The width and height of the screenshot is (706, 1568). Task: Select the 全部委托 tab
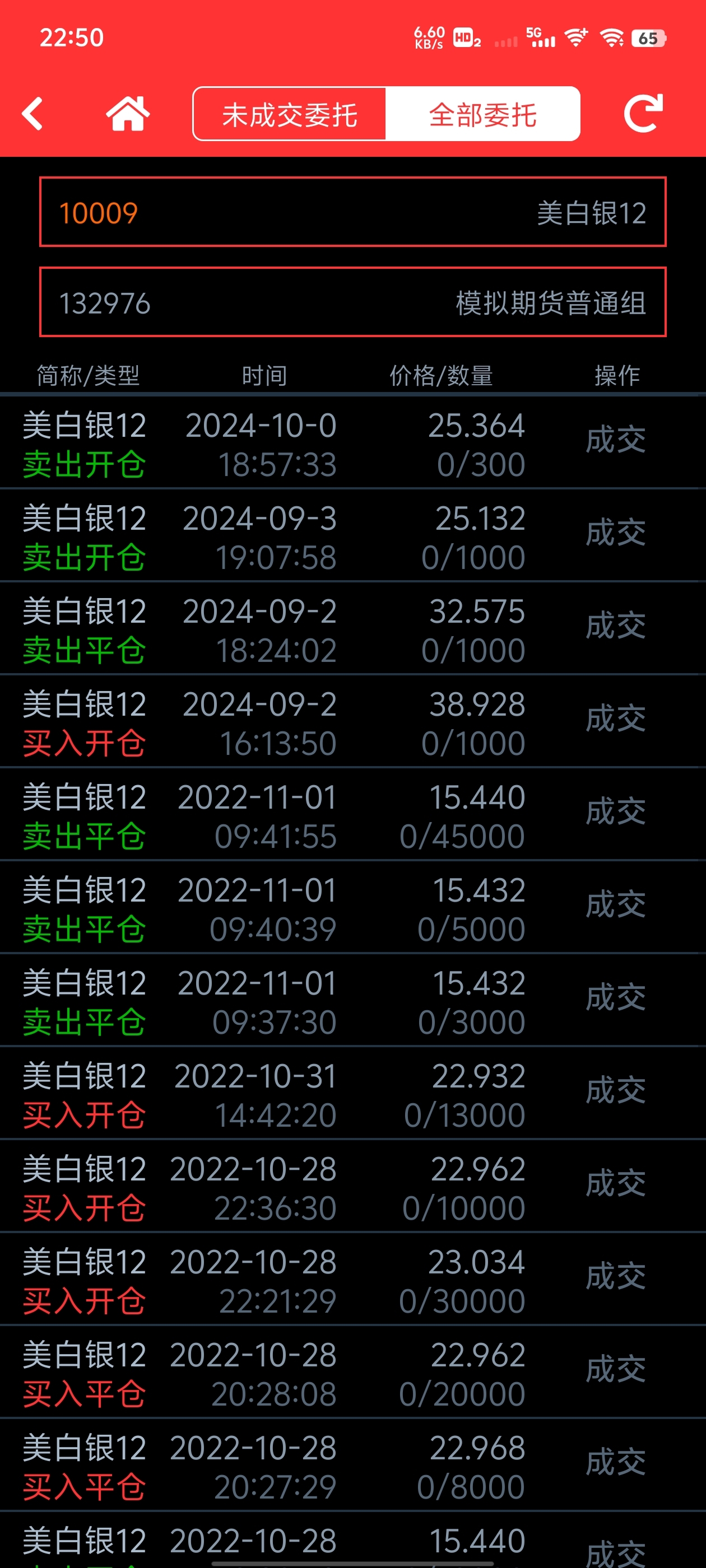482,114
